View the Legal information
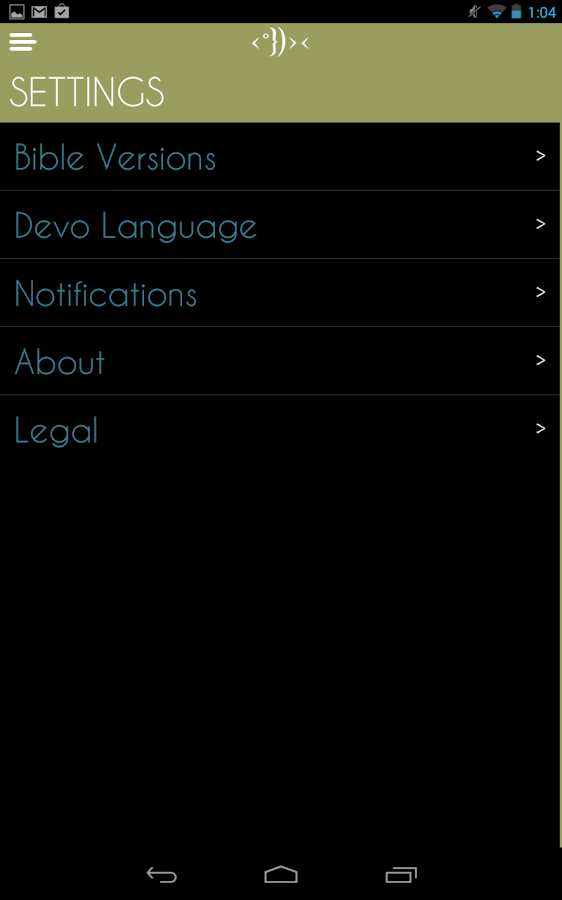 280,429
